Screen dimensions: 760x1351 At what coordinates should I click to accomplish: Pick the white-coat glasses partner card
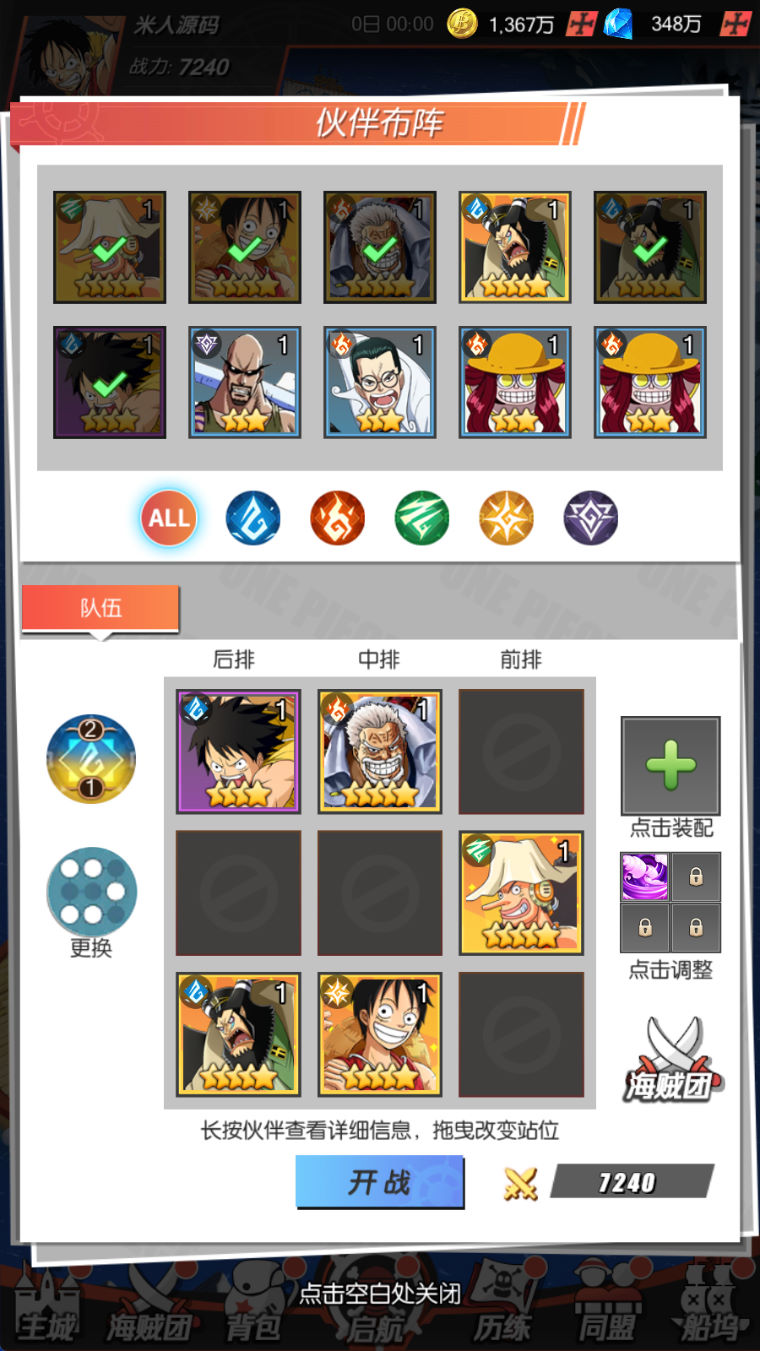380,381
